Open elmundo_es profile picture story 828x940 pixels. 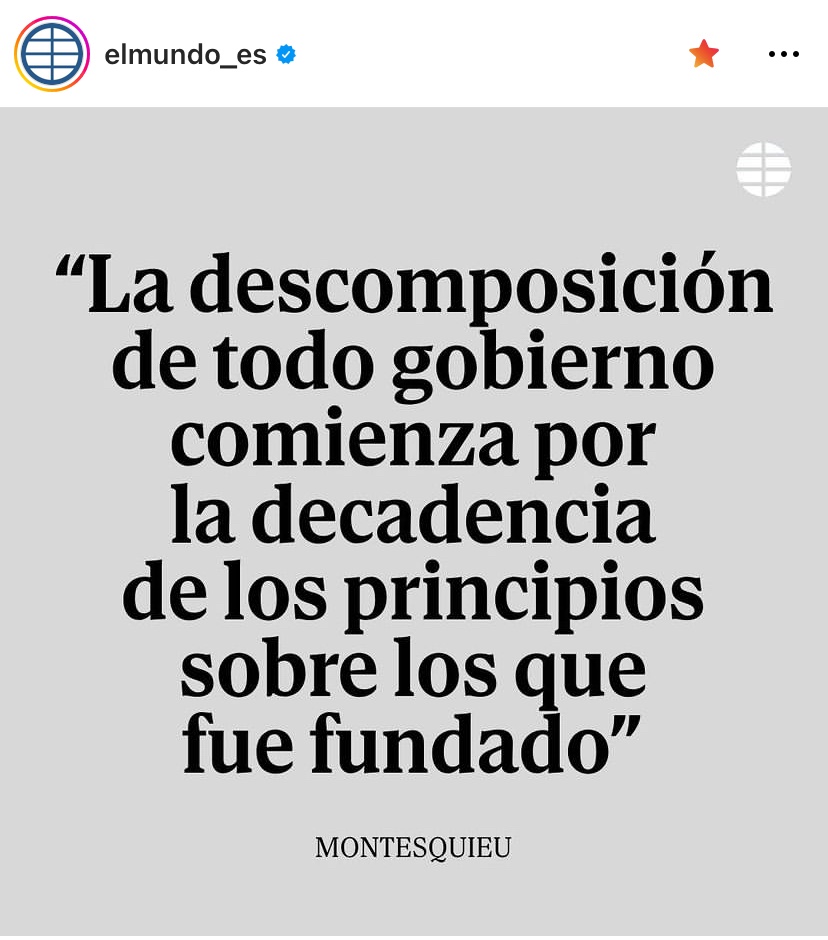click(52, 54)
